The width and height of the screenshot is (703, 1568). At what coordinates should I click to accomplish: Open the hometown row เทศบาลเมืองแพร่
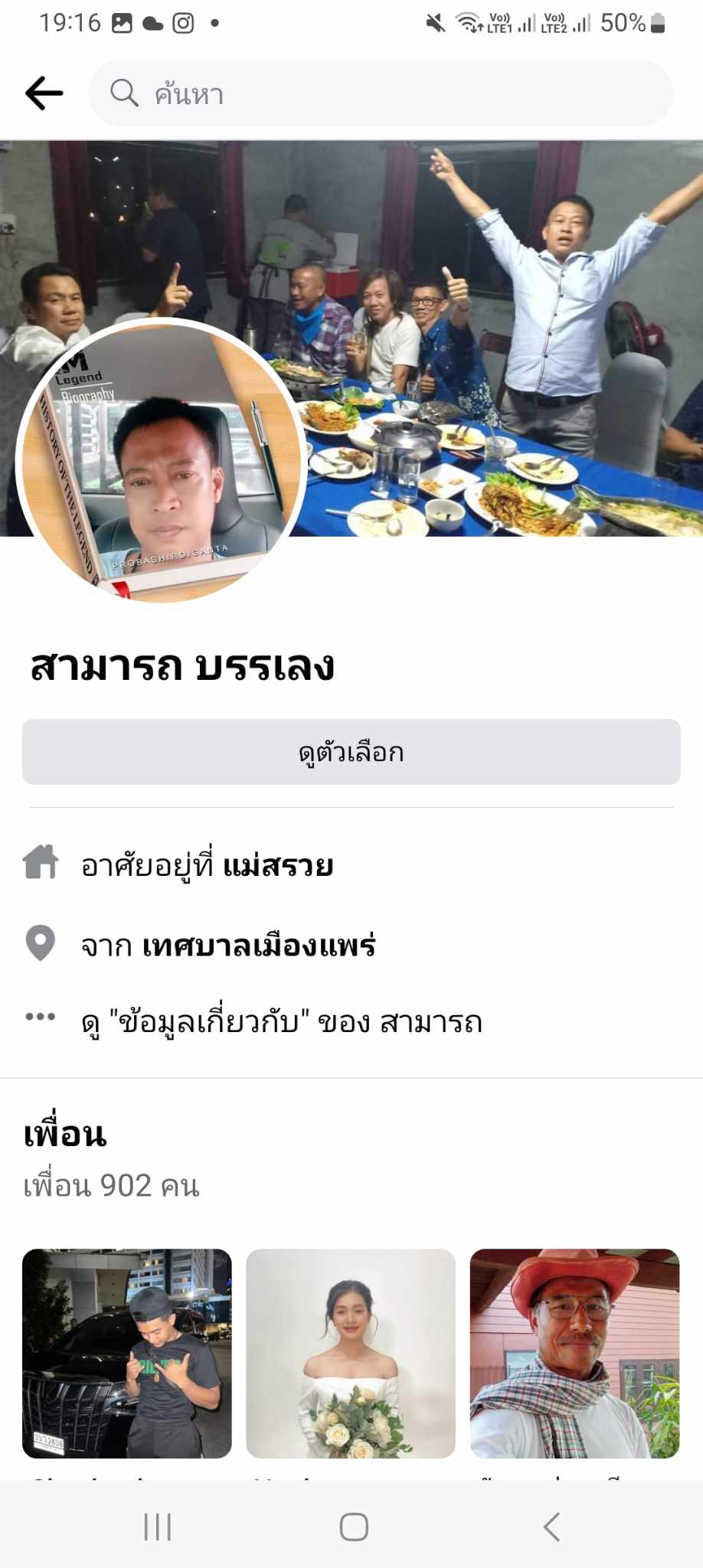228,946
